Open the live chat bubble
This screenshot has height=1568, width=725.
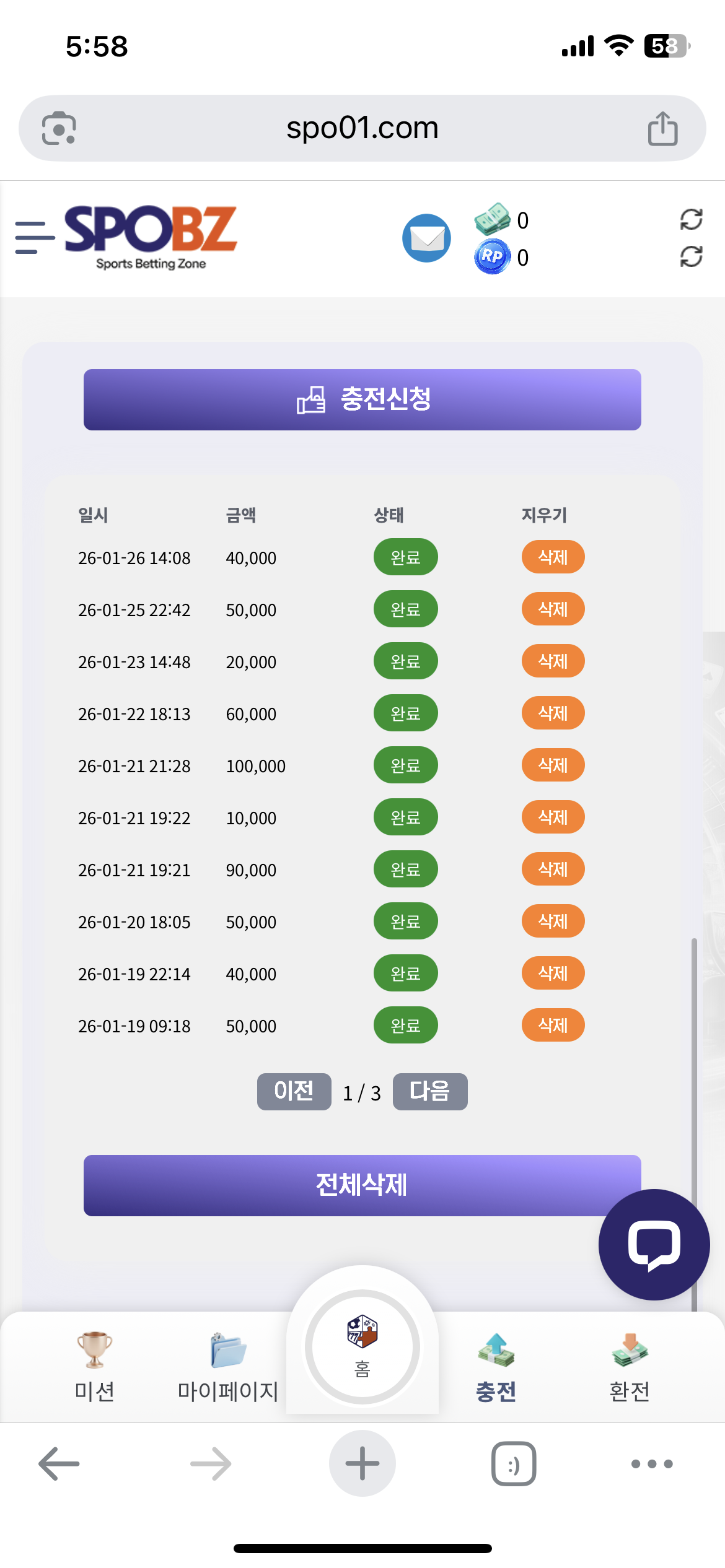(654, 1245)
